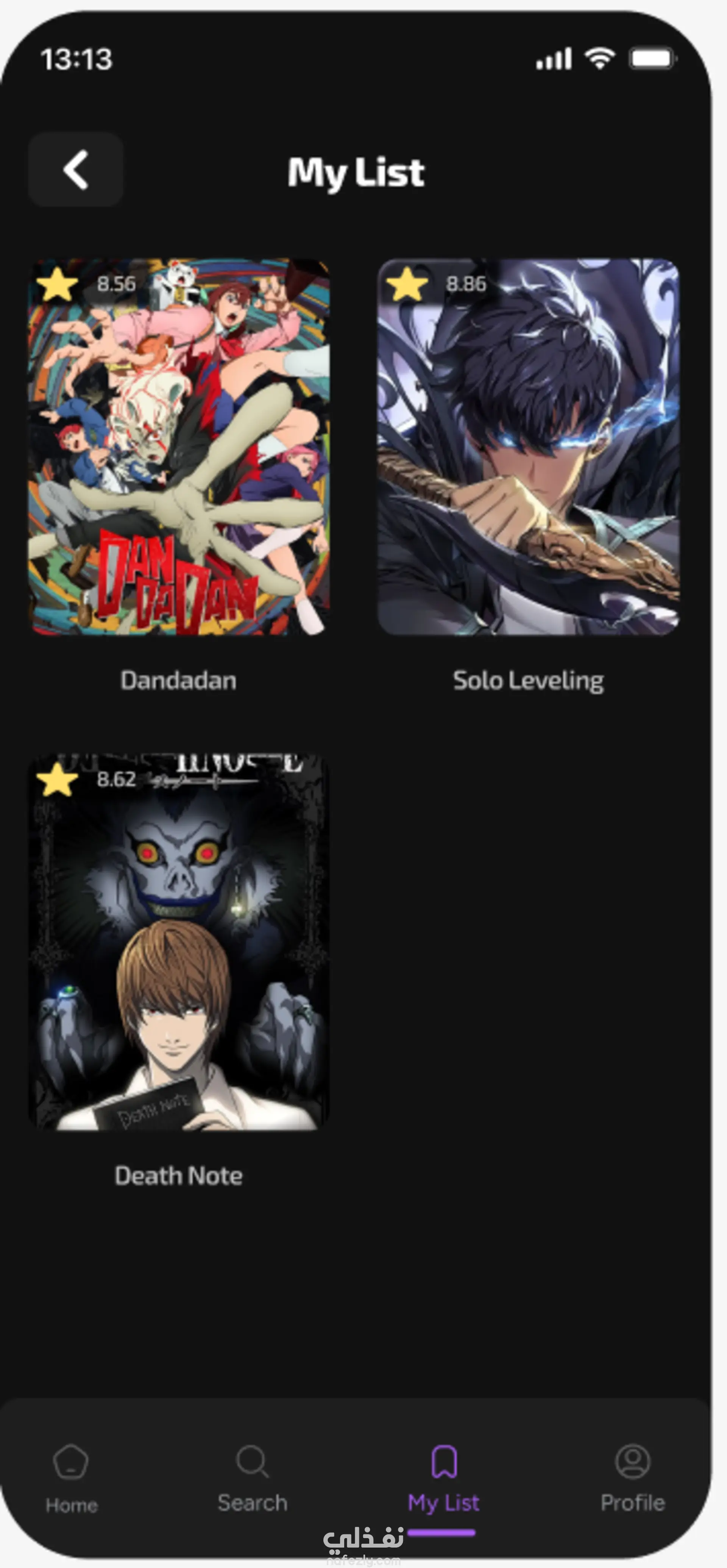
Task: Open the Death Note card
Action: [178, 942]
